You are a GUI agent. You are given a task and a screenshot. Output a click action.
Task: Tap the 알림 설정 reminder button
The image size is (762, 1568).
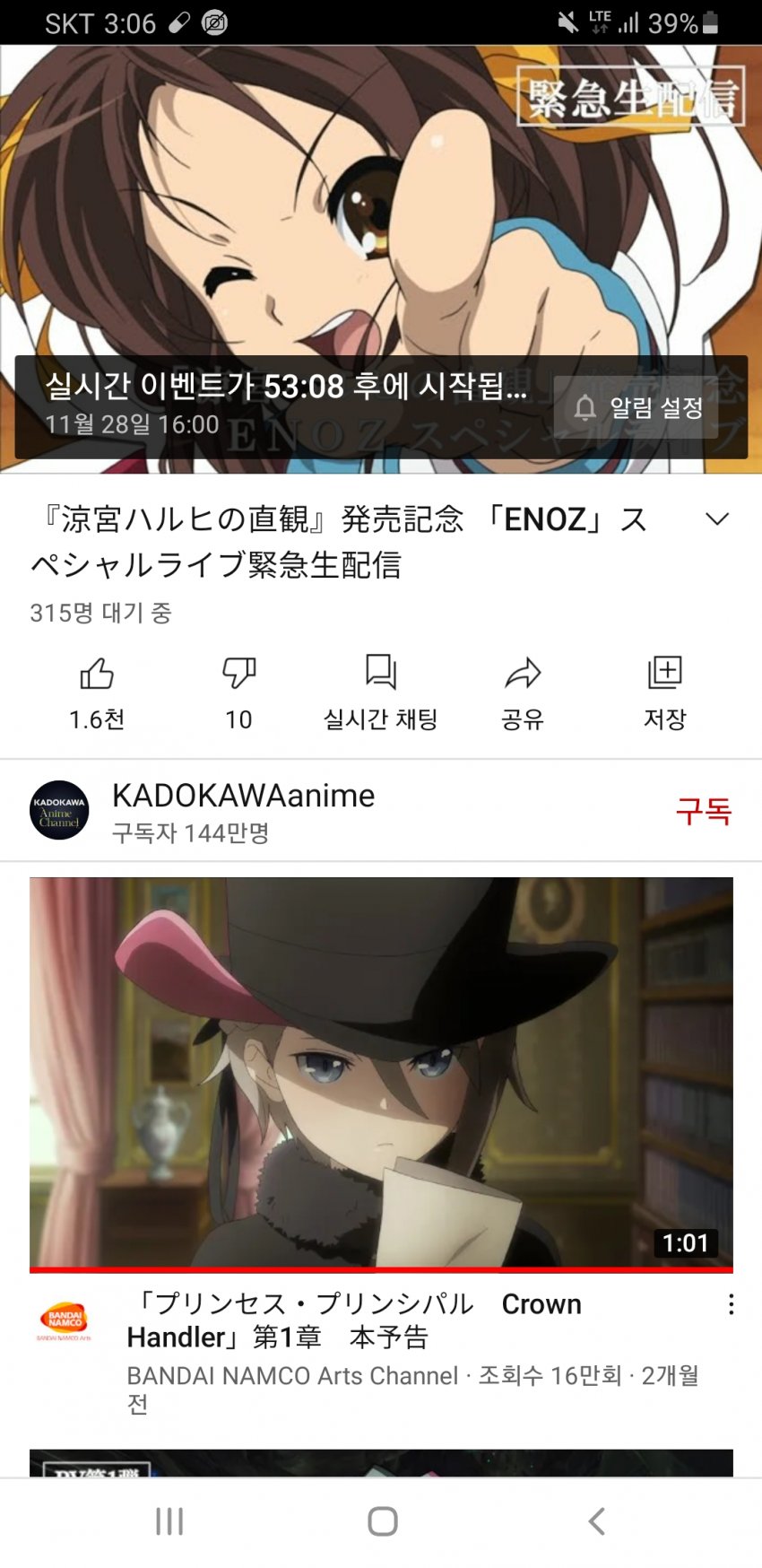tap(637, 408)
